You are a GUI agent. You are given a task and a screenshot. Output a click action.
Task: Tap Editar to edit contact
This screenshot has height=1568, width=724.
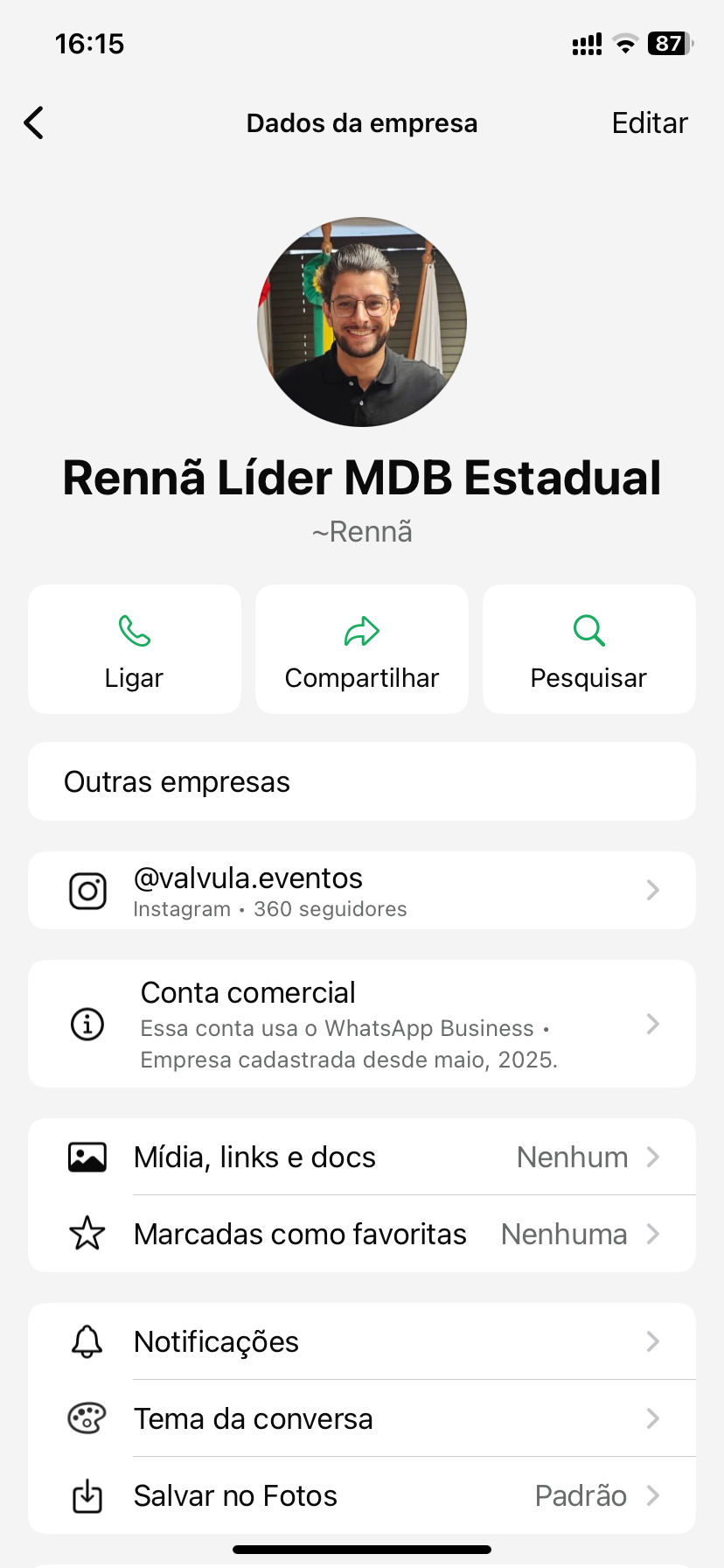tap(649, 123)
